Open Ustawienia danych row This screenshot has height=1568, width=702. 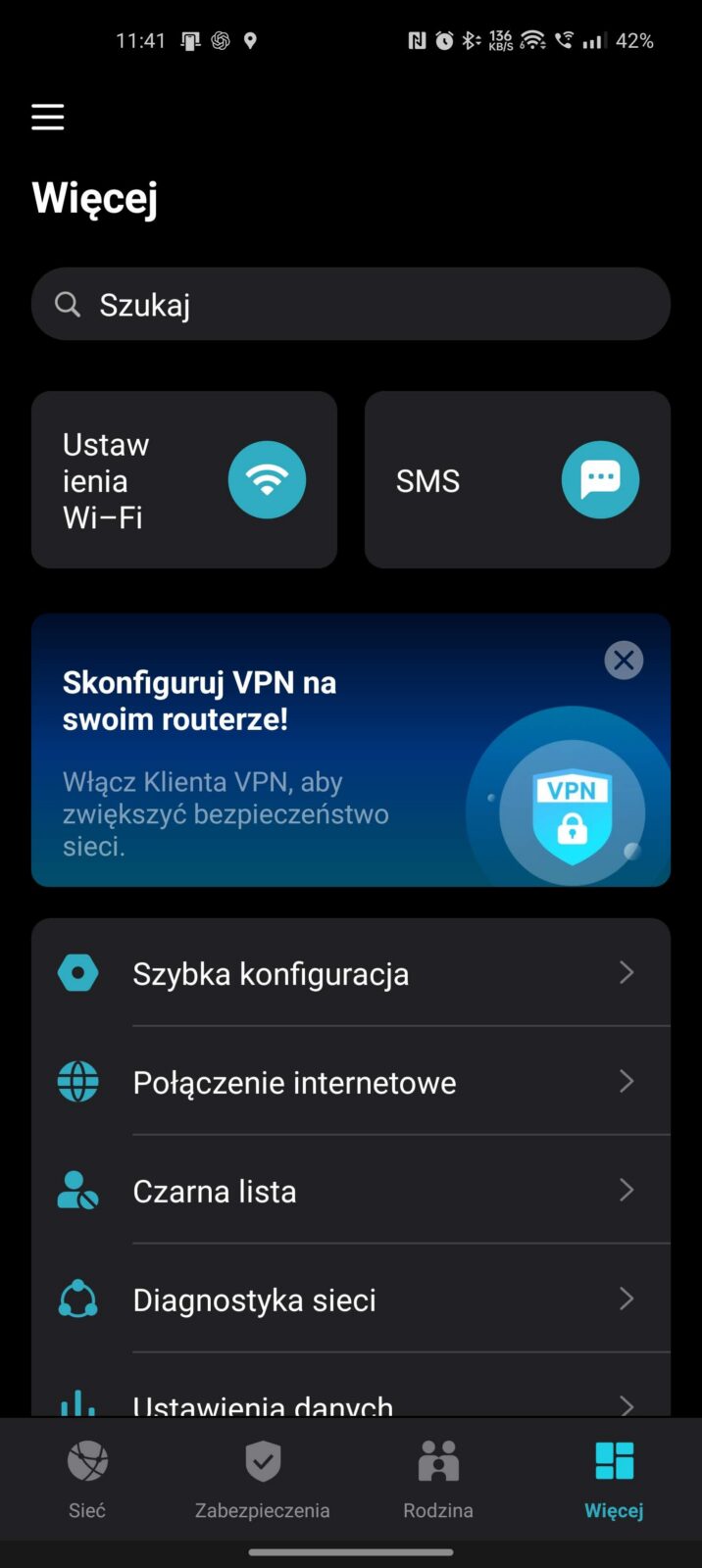tap(350, 1399)
